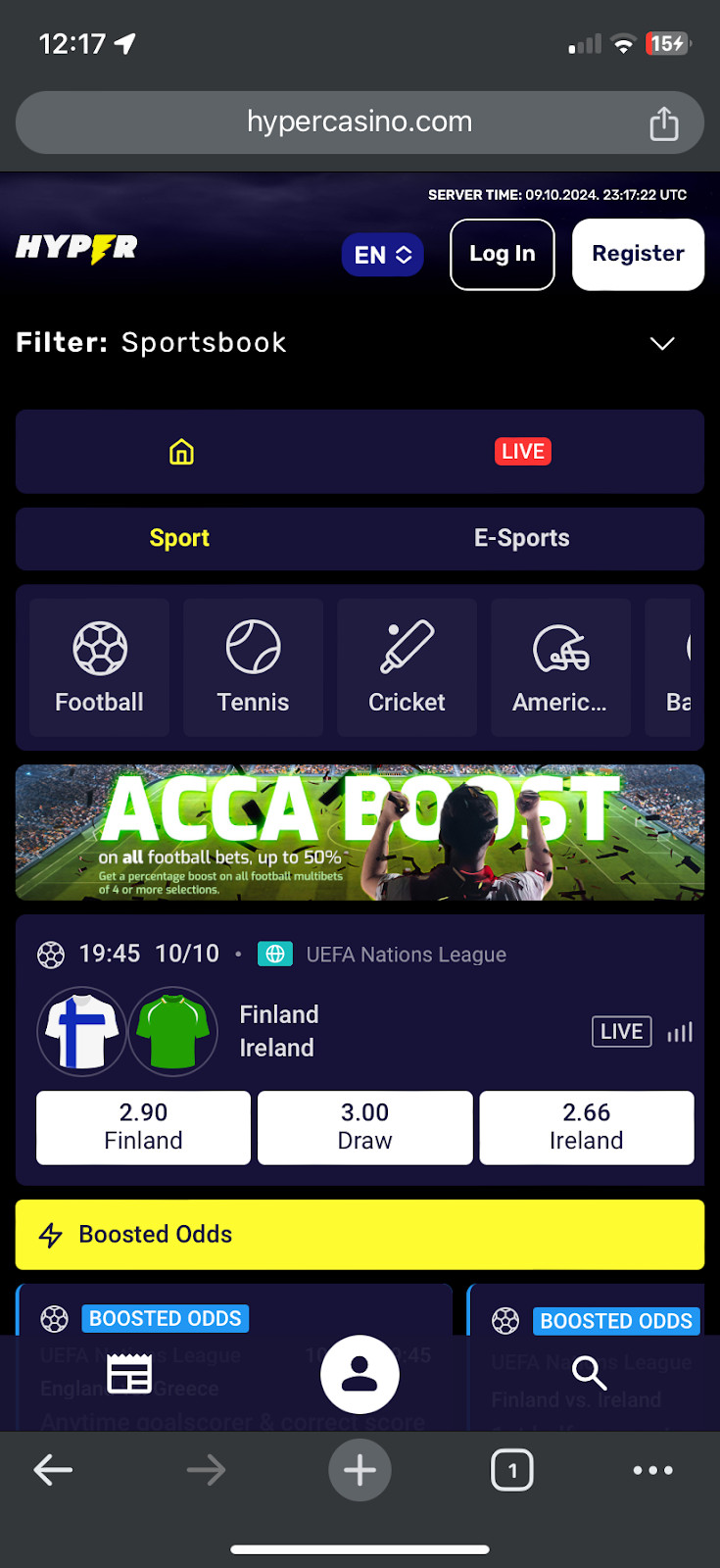This screenshot has width=720, height=1568.
Task: Open the account profile icon
Action: click(x=360, y=1374)
